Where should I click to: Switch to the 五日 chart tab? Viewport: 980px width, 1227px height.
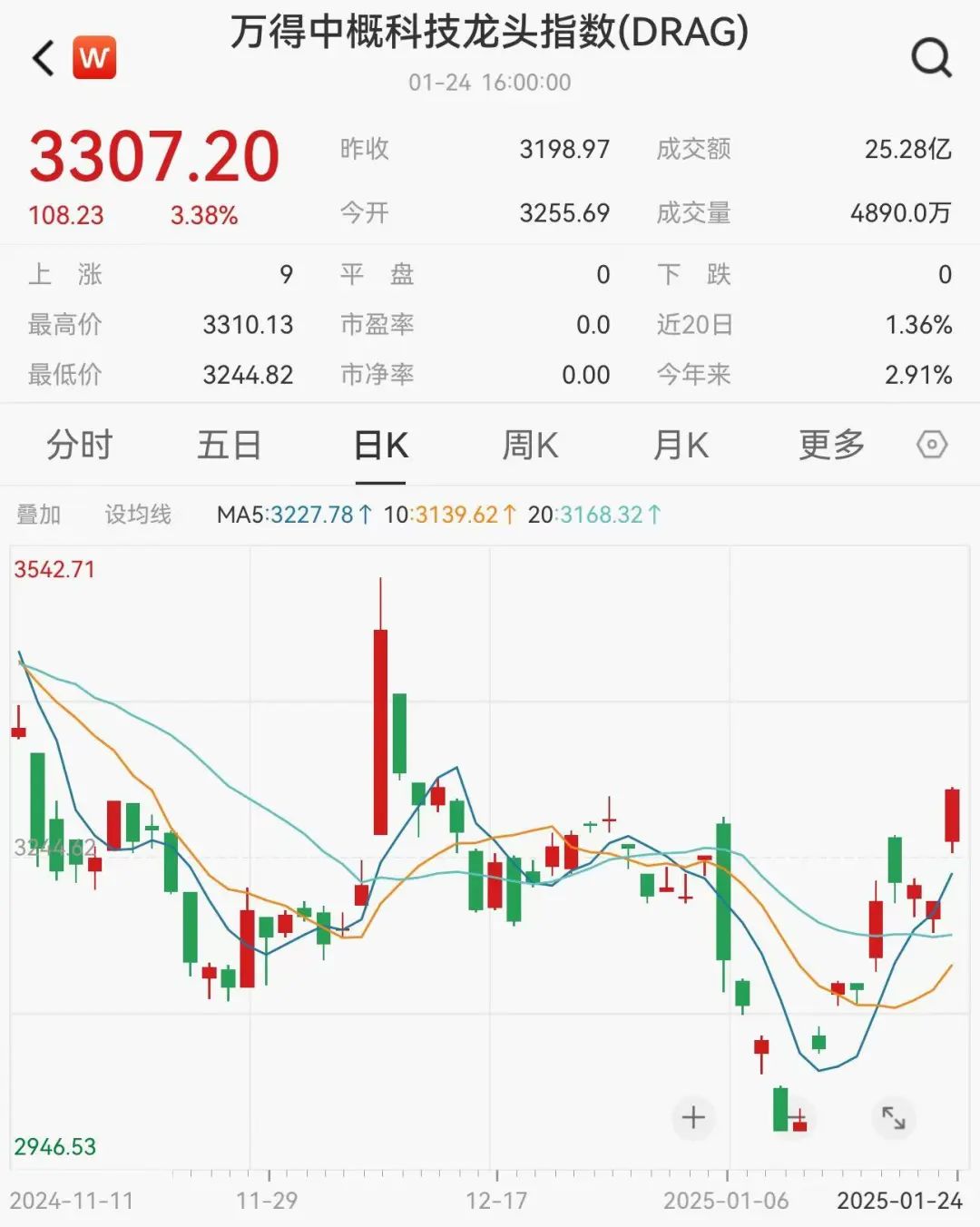(x=230, y=446)
